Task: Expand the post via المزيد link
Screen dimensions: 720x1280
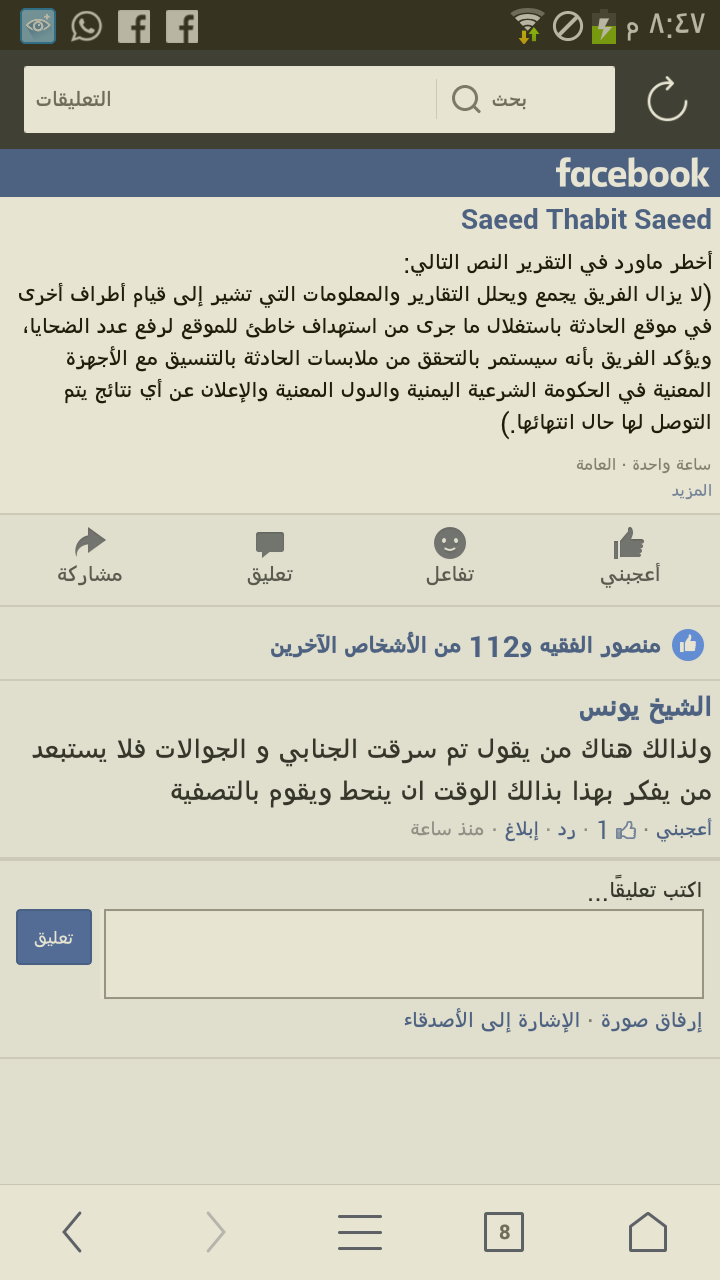Action: tap(691, 490)
